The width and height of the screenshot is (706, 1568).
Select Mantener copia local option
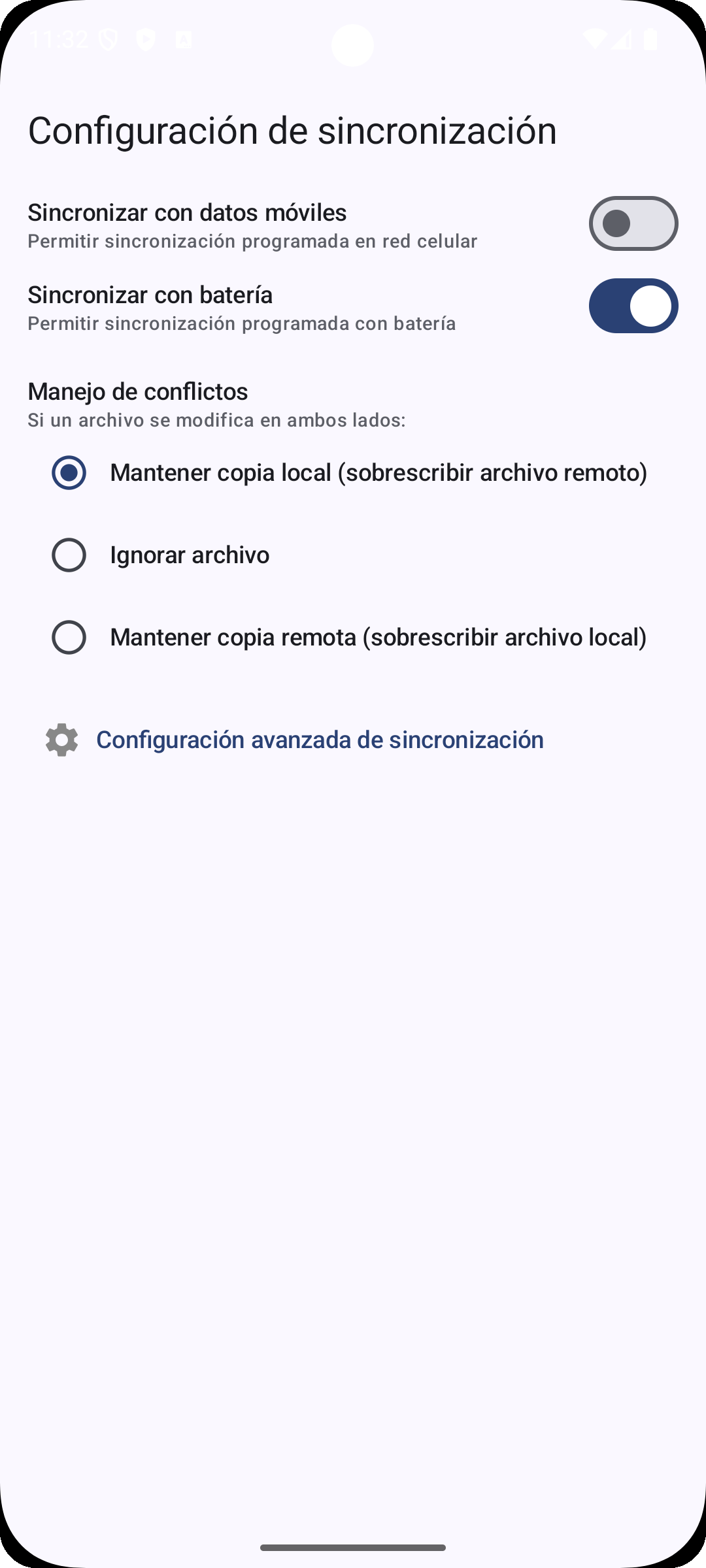tap(69, 472)
